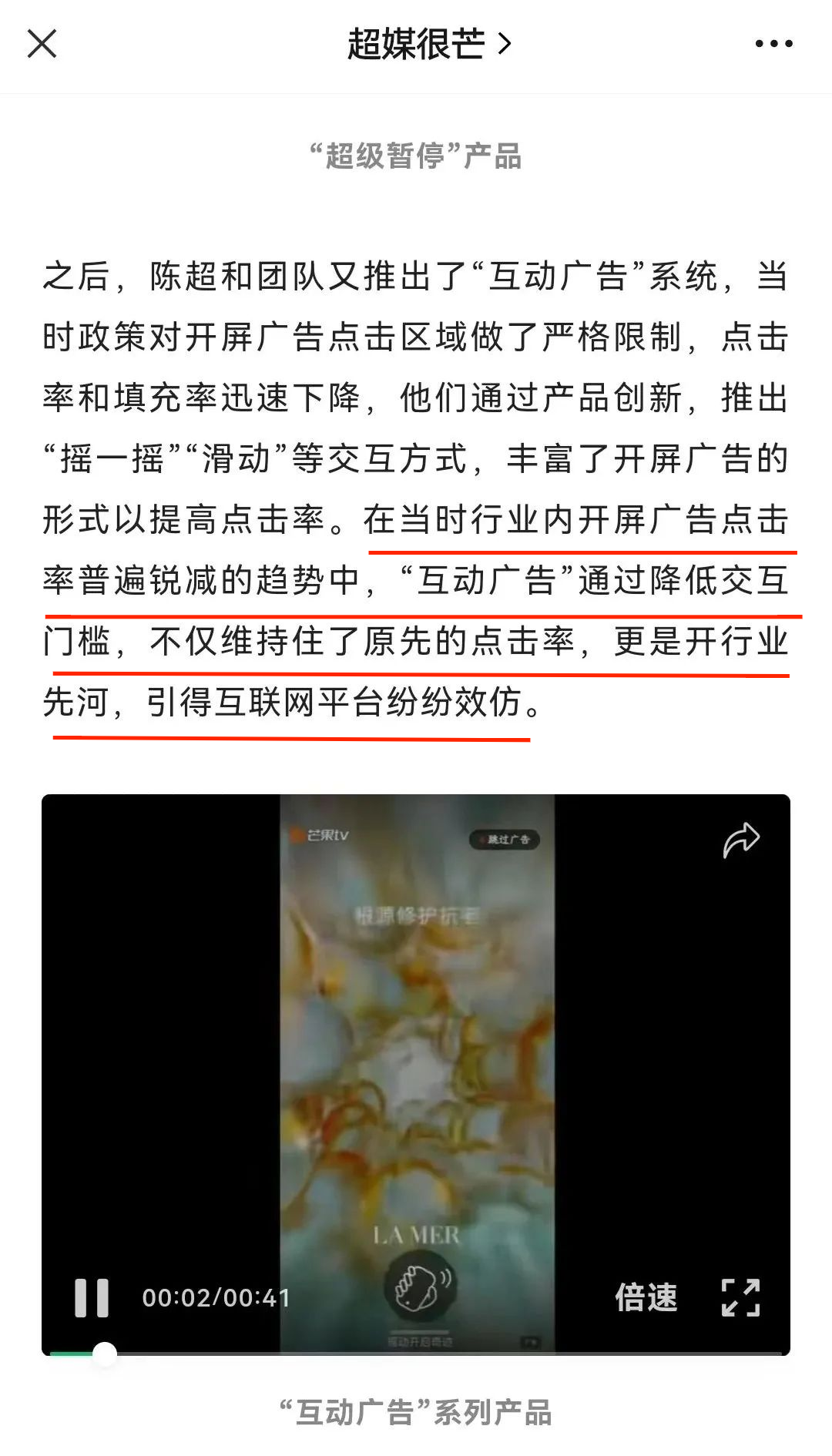Share the video with the arrow icon
The width and height of the screenshot is (832, 1456).
click(x=741, y=840)
